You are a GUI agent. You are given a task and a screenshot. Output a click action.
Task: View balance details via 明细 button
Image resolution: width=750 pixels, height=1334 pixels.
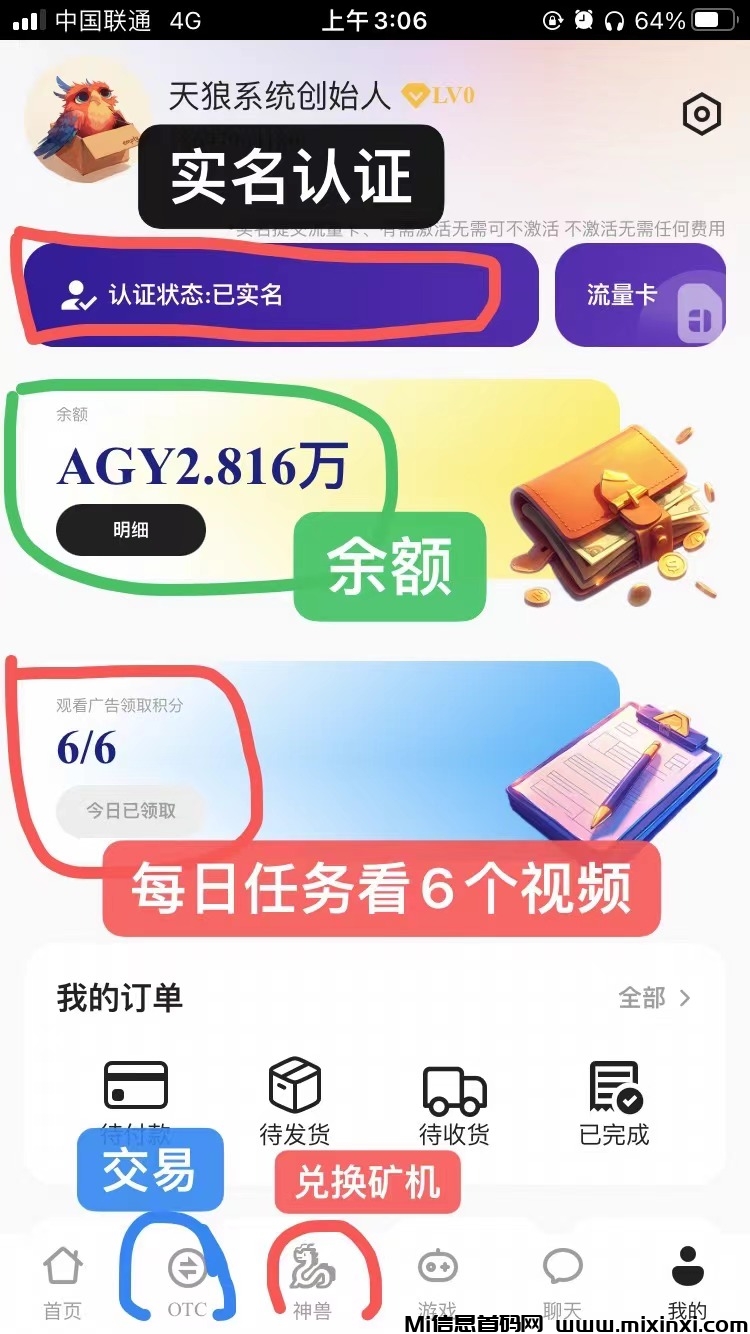click(x=130, y=530)
